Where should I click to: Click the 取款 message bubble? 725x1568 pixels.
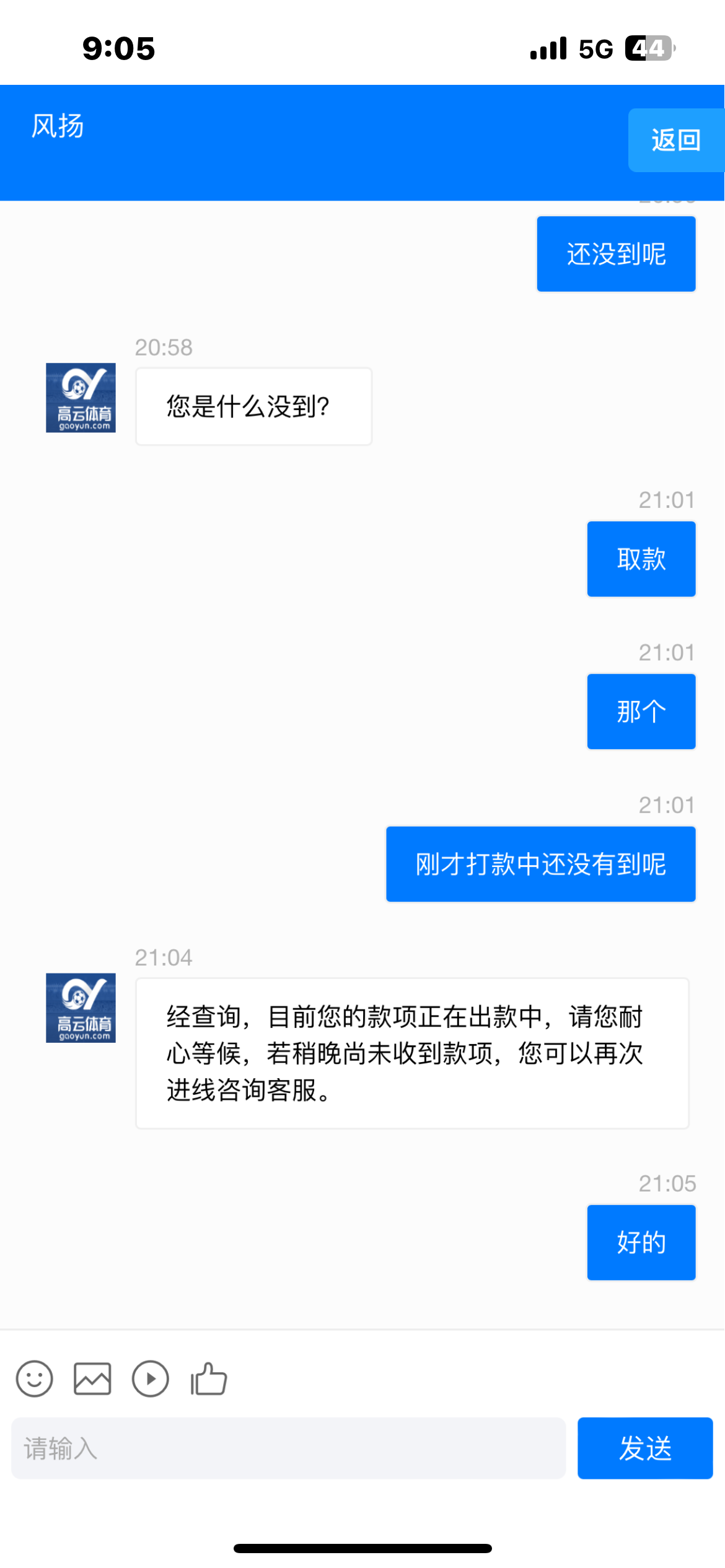click(641, 558)
